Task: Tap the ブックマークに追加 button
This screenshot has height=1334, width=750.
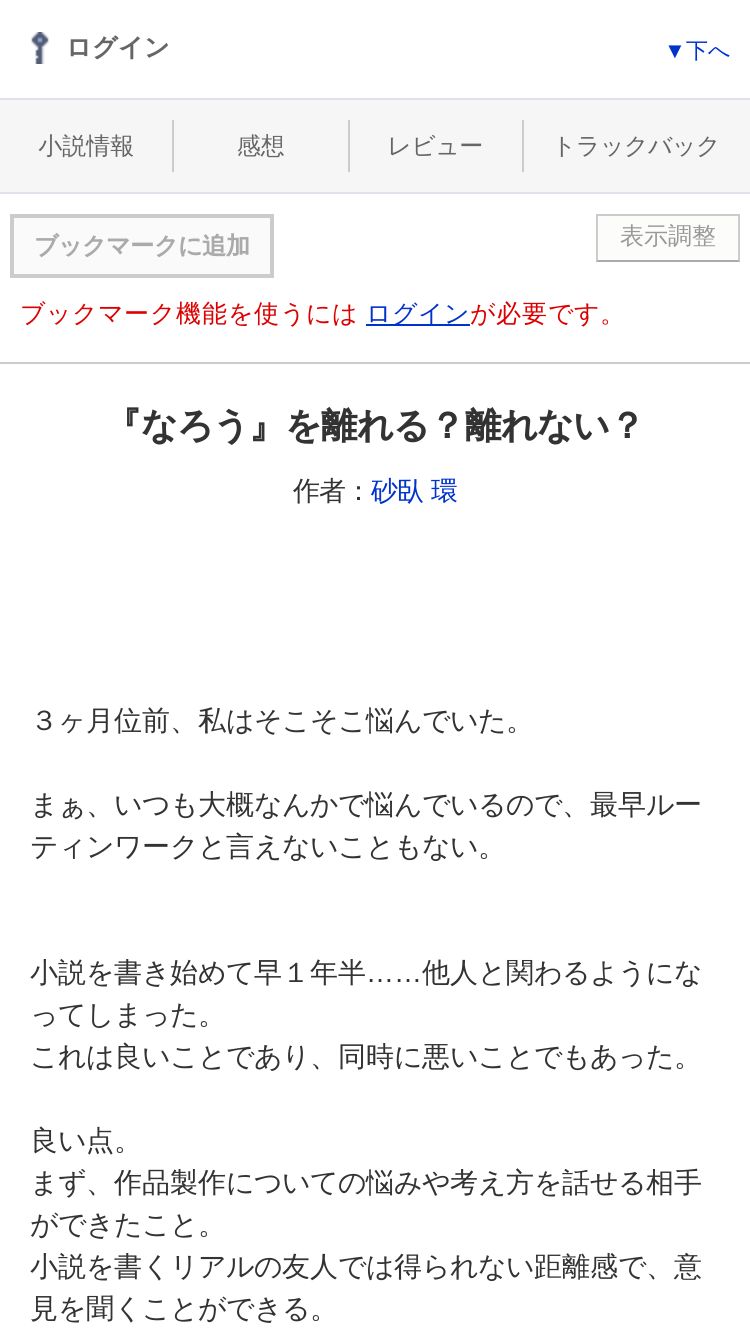Action: pos(142,246)
